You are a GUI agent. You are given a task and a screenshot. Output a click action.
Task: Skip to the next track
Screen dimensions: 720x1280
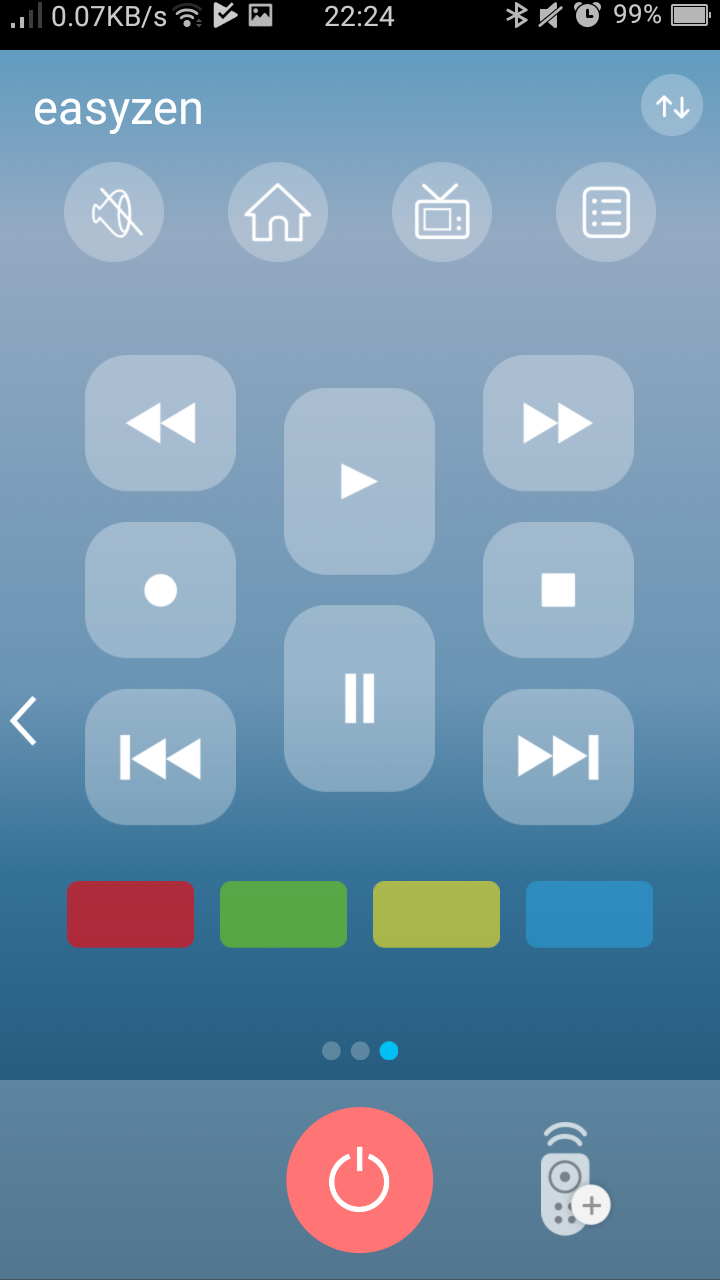tap(558, 757)
